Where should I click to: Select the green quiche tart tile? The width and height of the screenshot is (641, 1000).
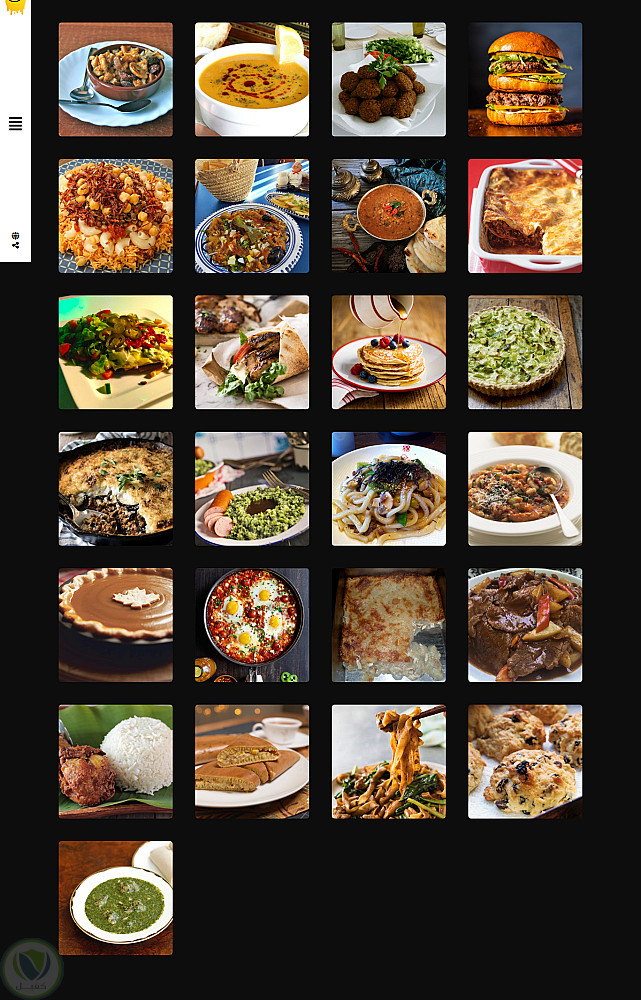pos(525,352)
